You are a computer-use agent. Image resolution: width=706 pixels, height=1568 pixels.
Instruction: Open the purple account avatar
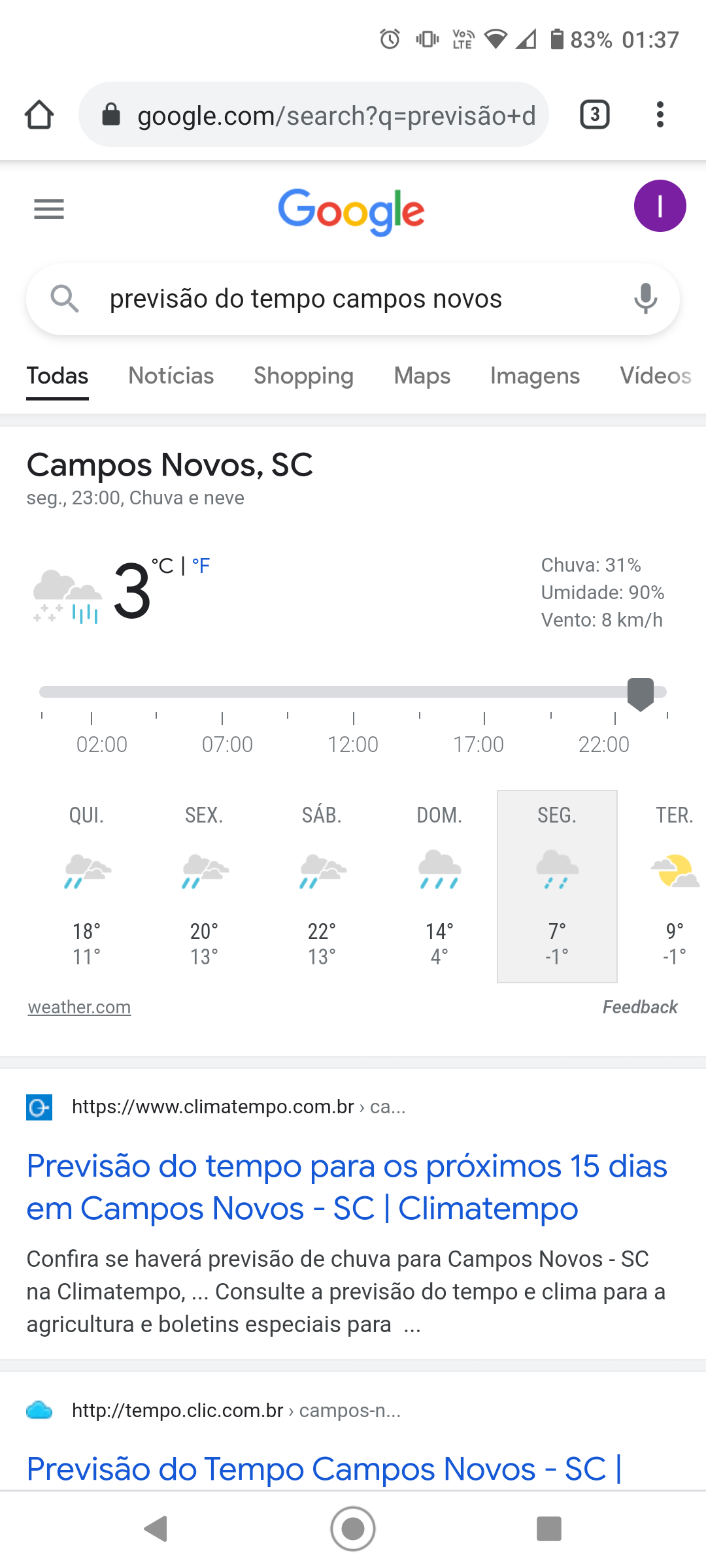660,206
